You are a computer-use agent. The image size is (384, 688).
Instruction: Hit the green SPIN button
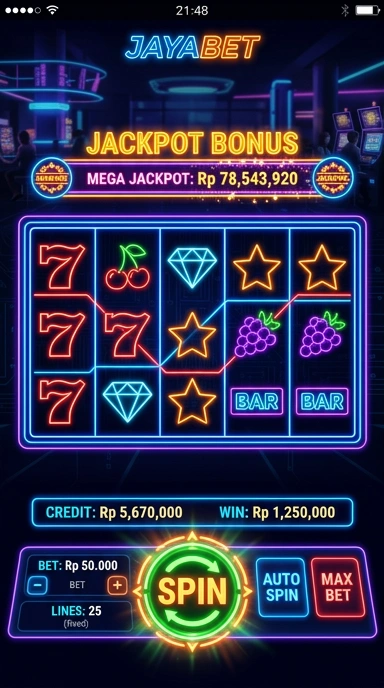coord(192,591)
